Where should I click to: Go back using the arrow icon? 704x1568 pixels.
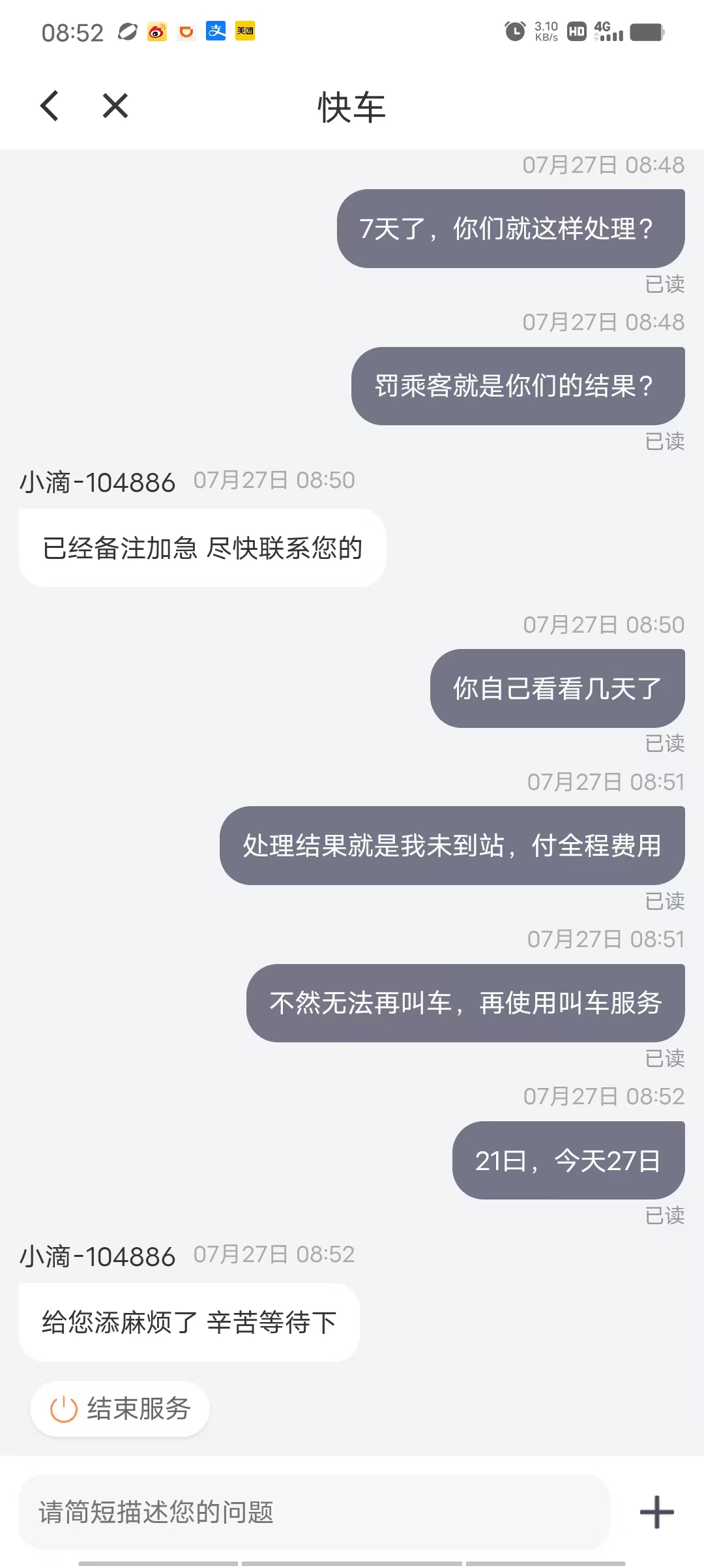tap(50, 106)
